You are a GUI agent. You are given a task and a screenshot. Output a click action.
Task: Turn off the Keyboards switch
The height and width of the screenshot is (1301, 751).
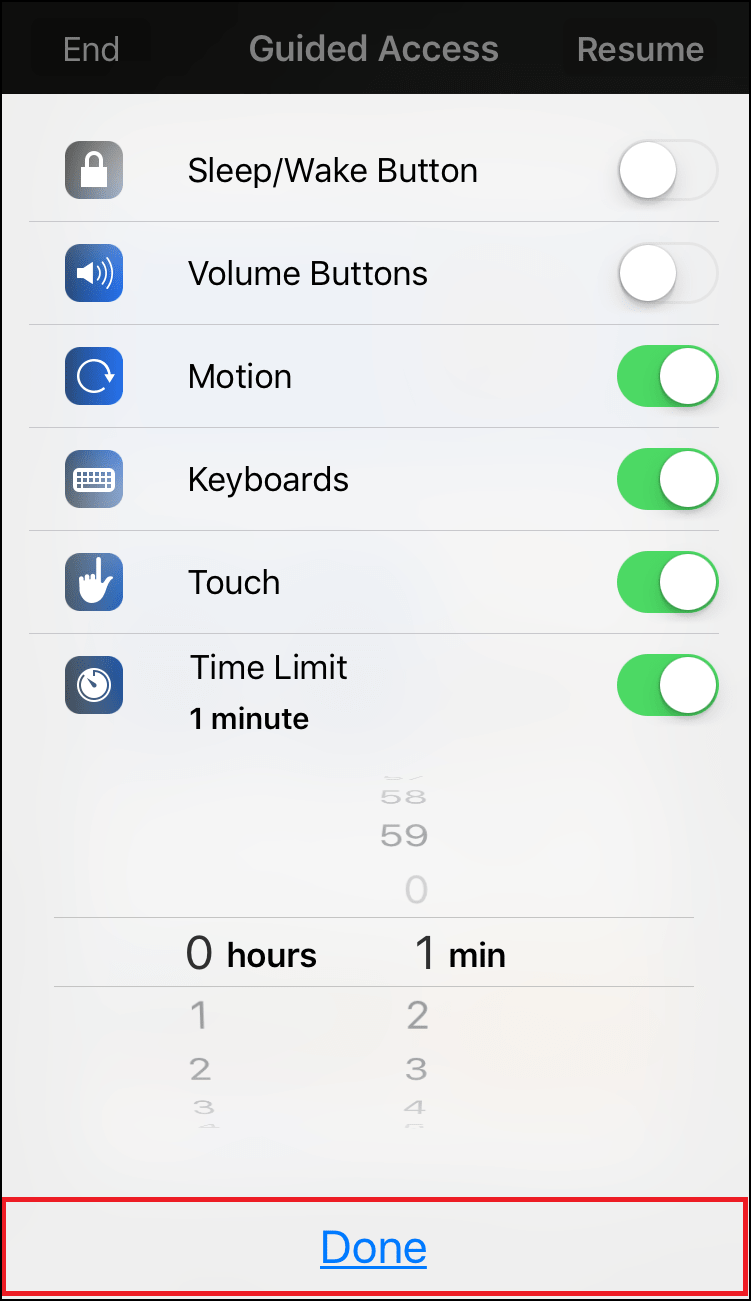click(667, 479)
